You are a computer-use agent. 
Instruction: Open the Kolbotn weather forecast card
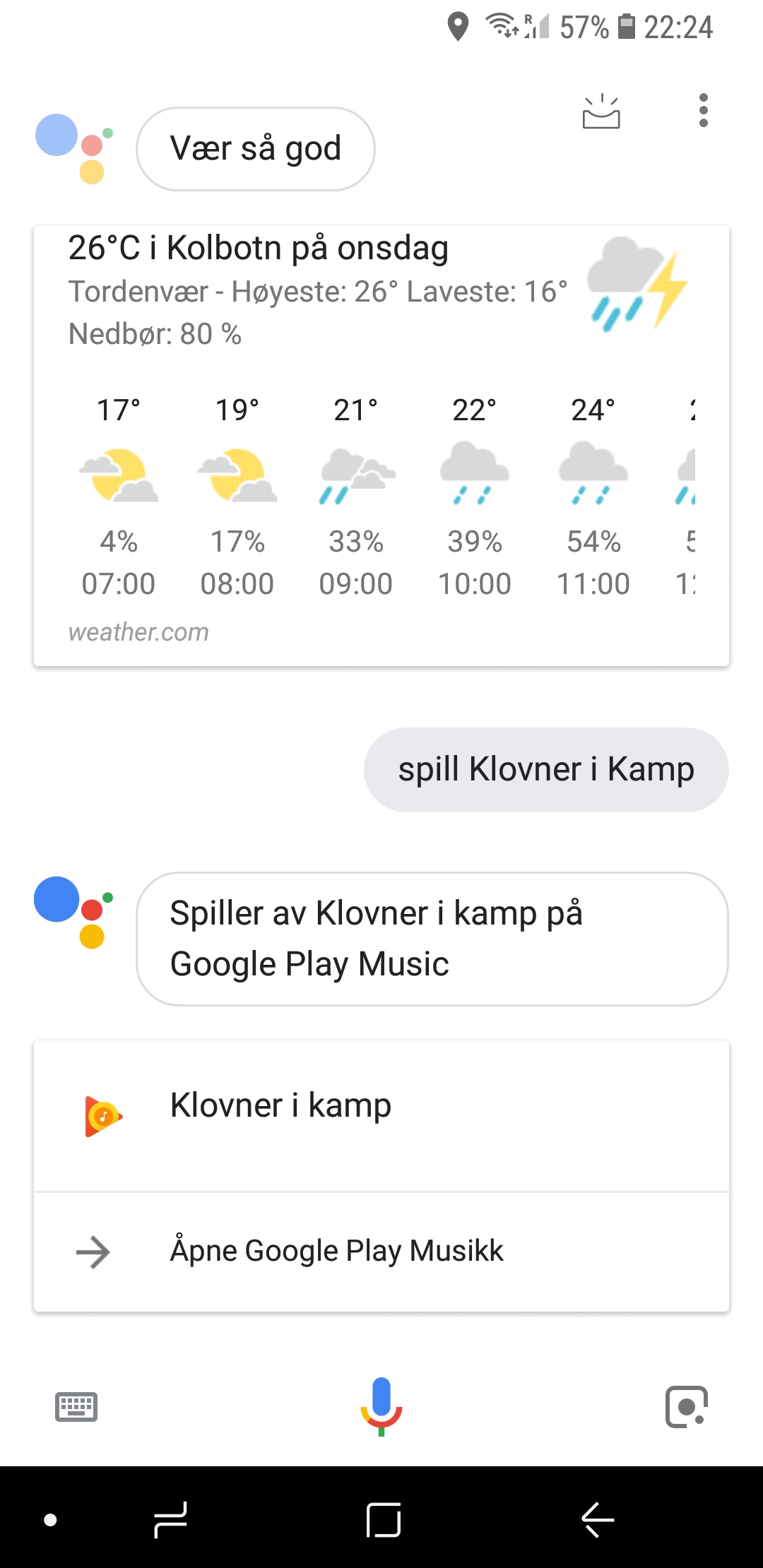381,446
